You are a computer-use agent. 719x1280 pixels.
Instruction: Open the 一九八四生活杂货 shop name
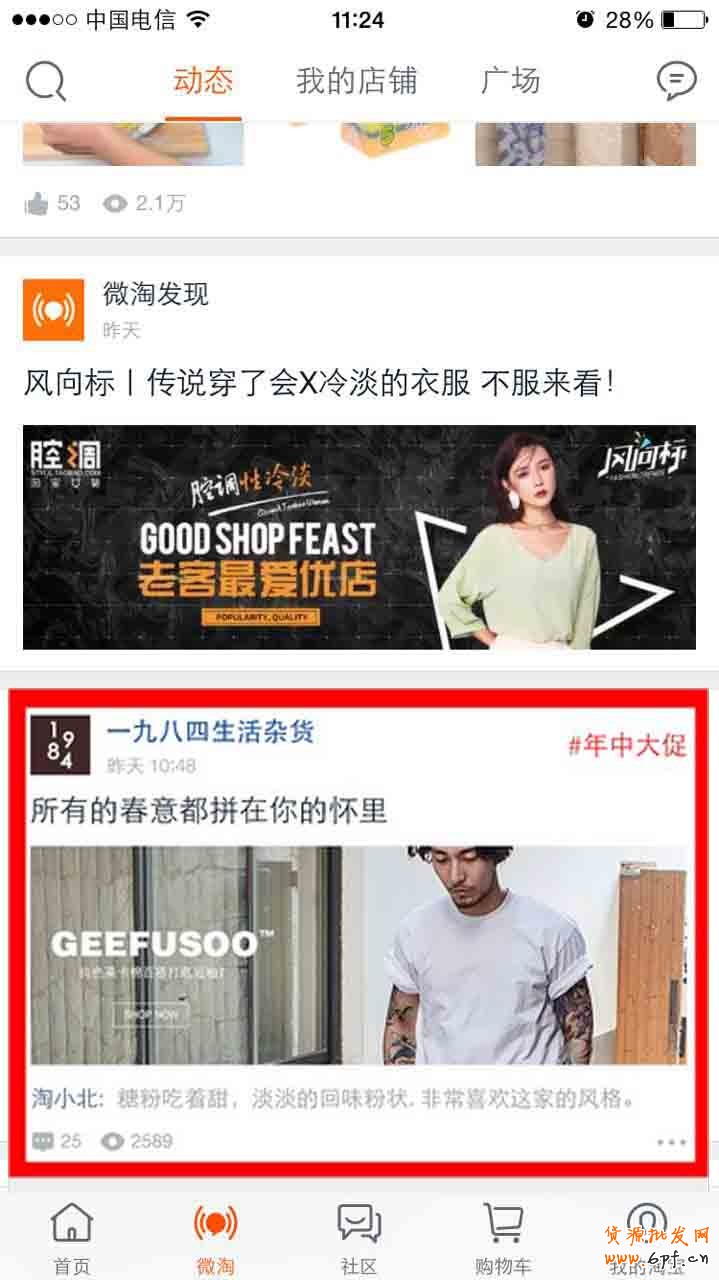[x=210, y=731]
